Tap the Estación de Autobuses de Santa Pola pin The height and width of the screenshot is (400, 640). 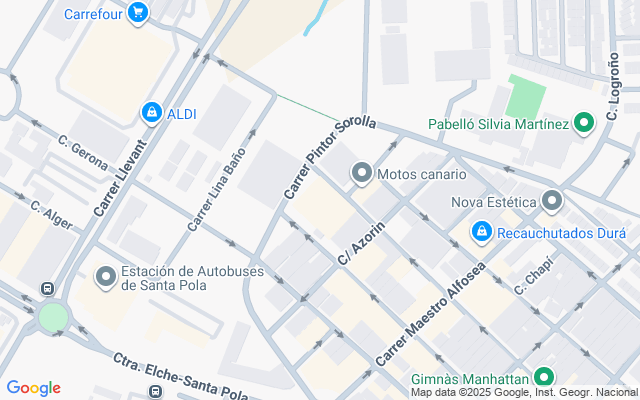click(105, 277)
